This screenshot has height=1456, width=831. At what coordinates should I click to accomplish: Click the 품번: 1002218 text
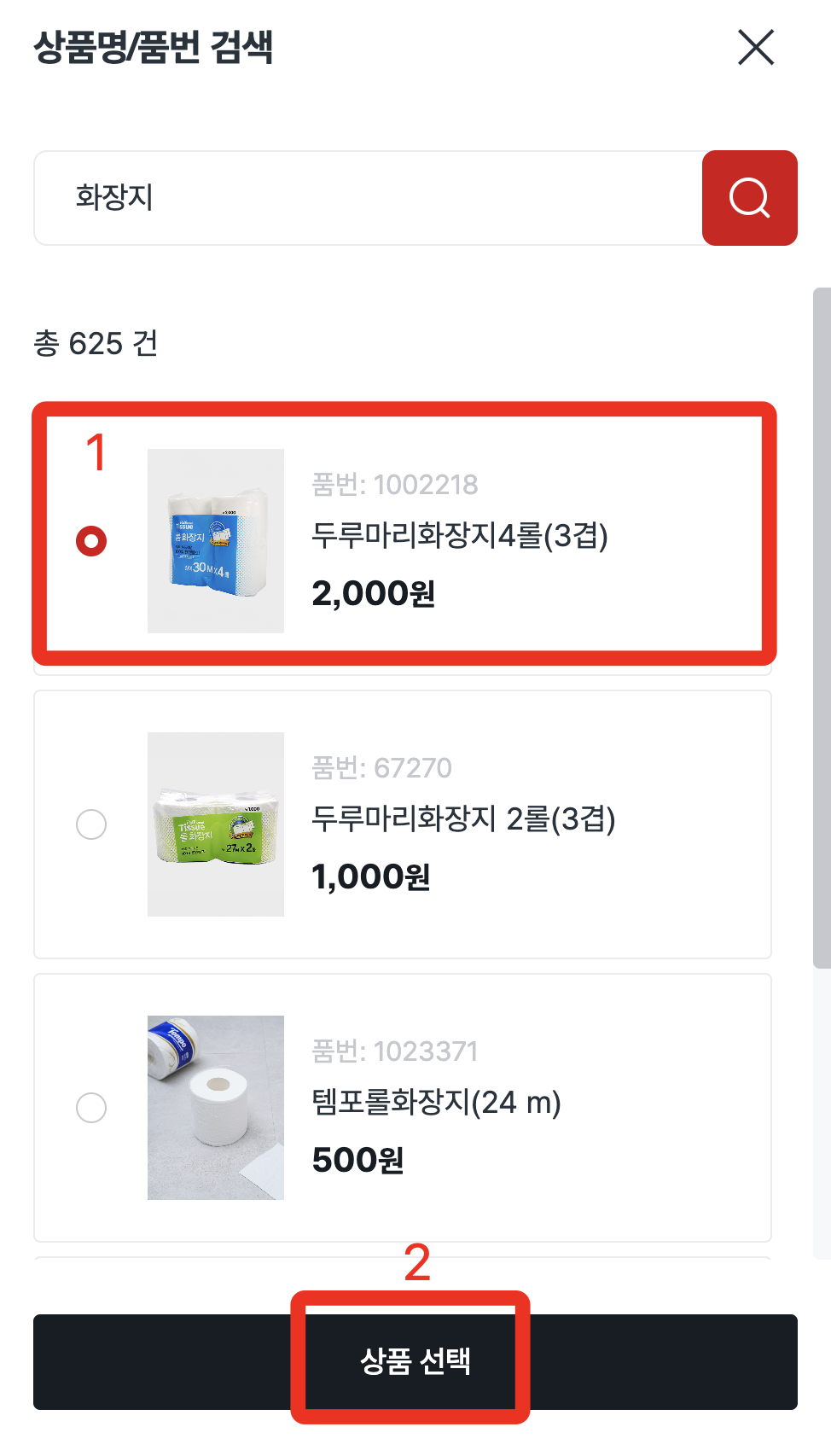[x=395, y=485]
